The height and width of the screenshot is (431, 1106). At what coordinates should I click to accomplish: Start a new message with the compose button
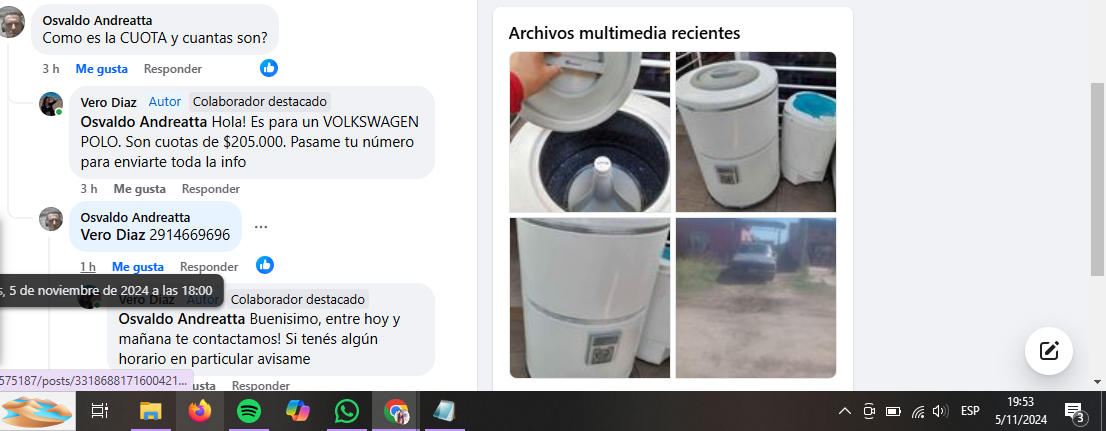click(1049, 350)
